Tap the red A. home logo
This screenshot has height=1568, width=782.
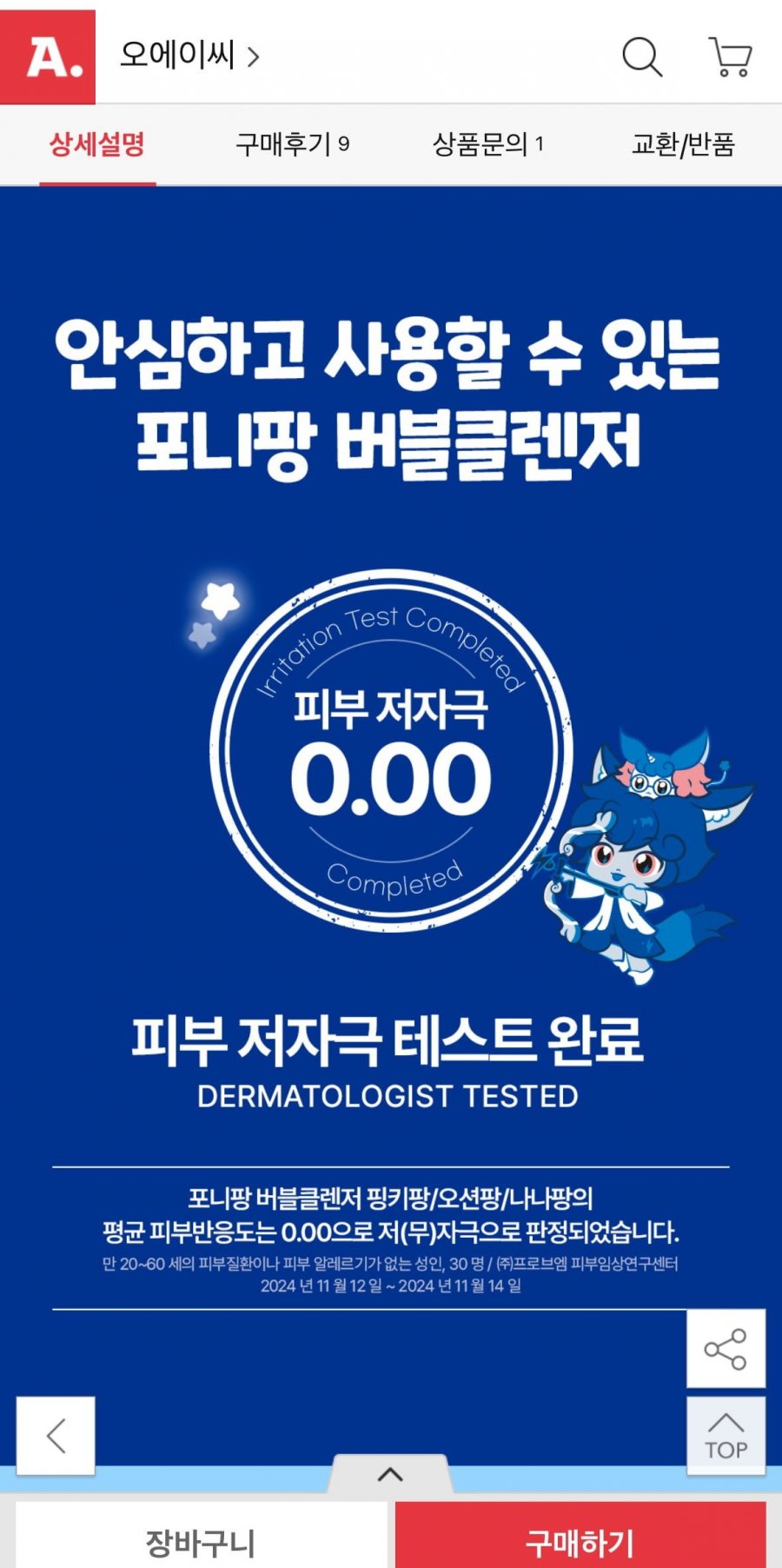pyautogui.click(x=48, y=57)
